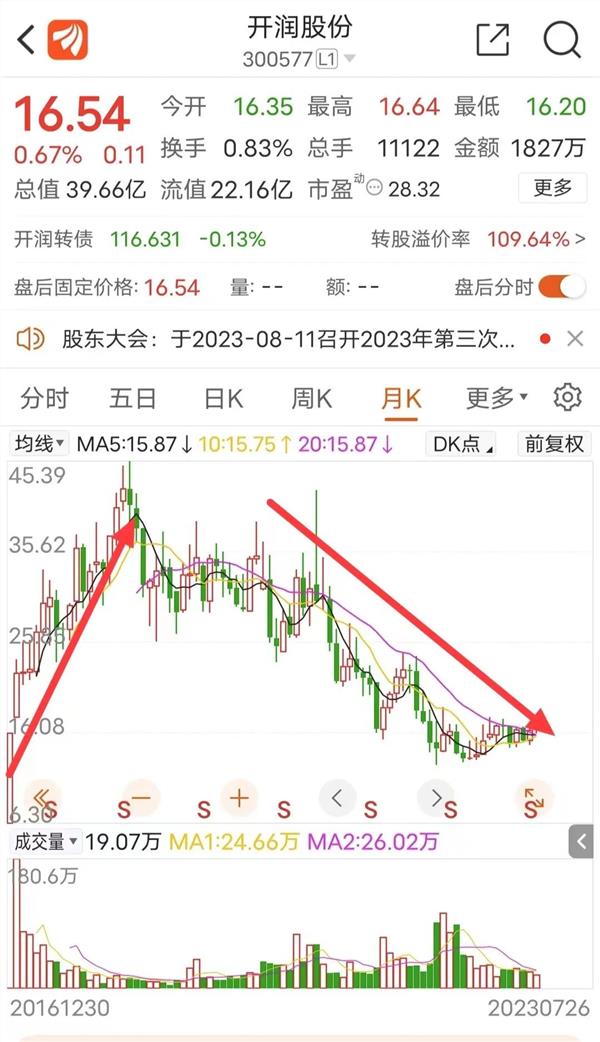Screen dimensions: 600x1042
Task: Share this stock page
Action: (x=493, y=40)
